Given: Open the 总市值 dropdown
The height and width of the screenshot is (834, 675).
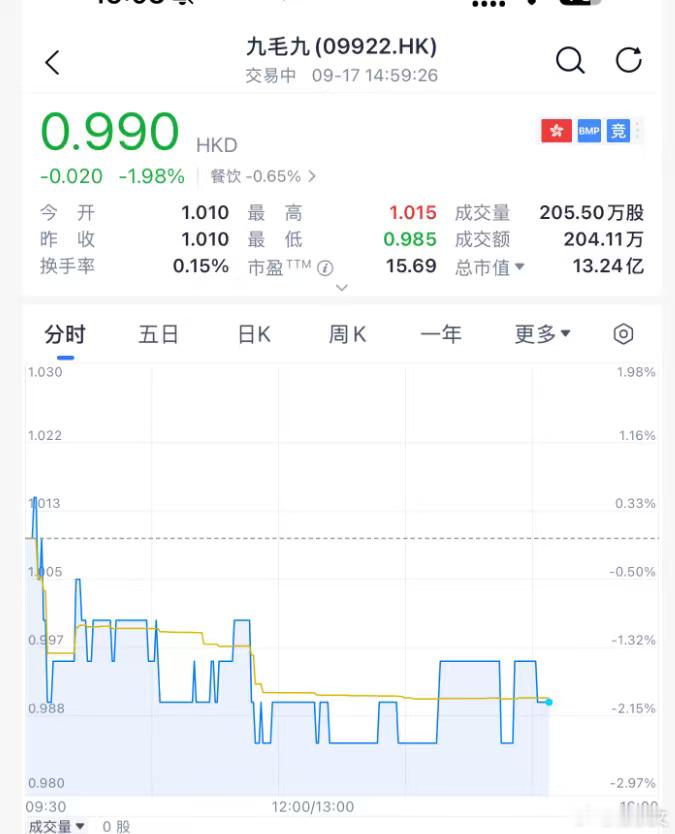Looking at the screenshot, I should [x=489, y=266].
